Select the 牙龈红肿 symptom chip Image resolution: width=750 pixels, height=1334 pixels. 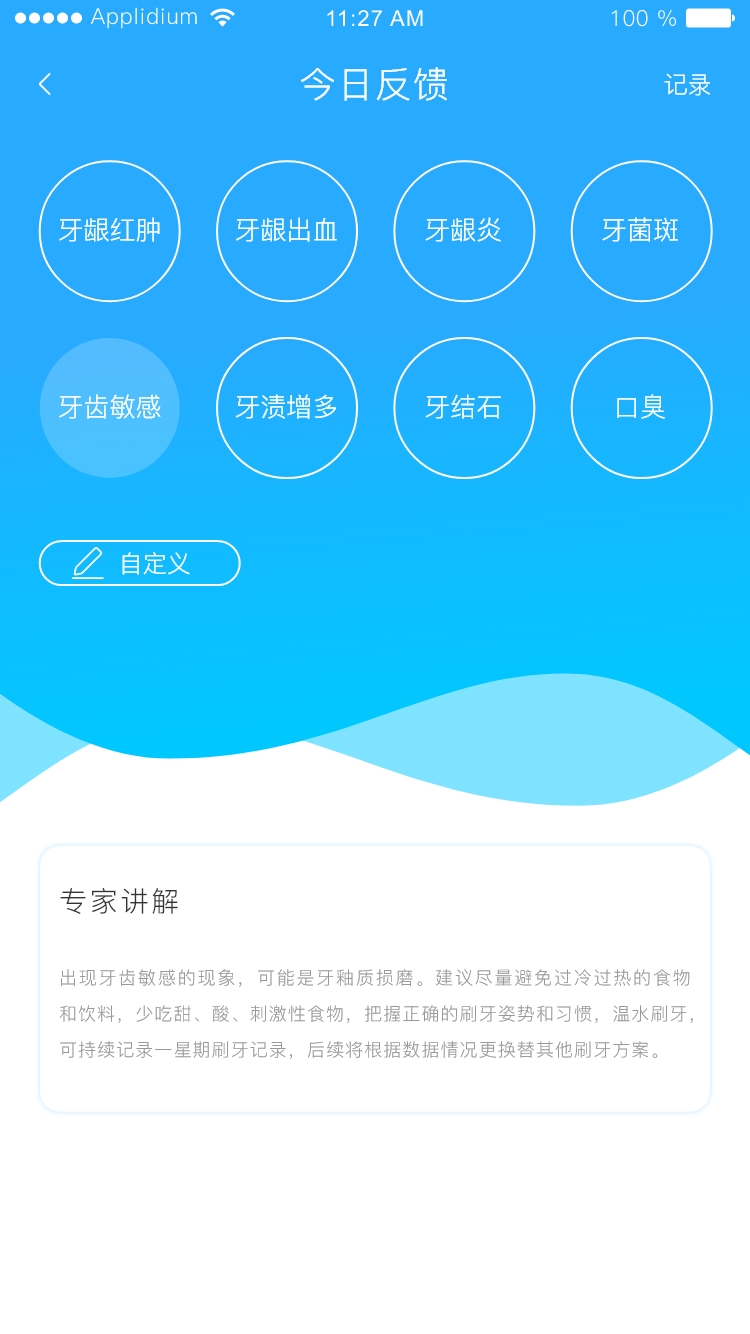[110, 231]
